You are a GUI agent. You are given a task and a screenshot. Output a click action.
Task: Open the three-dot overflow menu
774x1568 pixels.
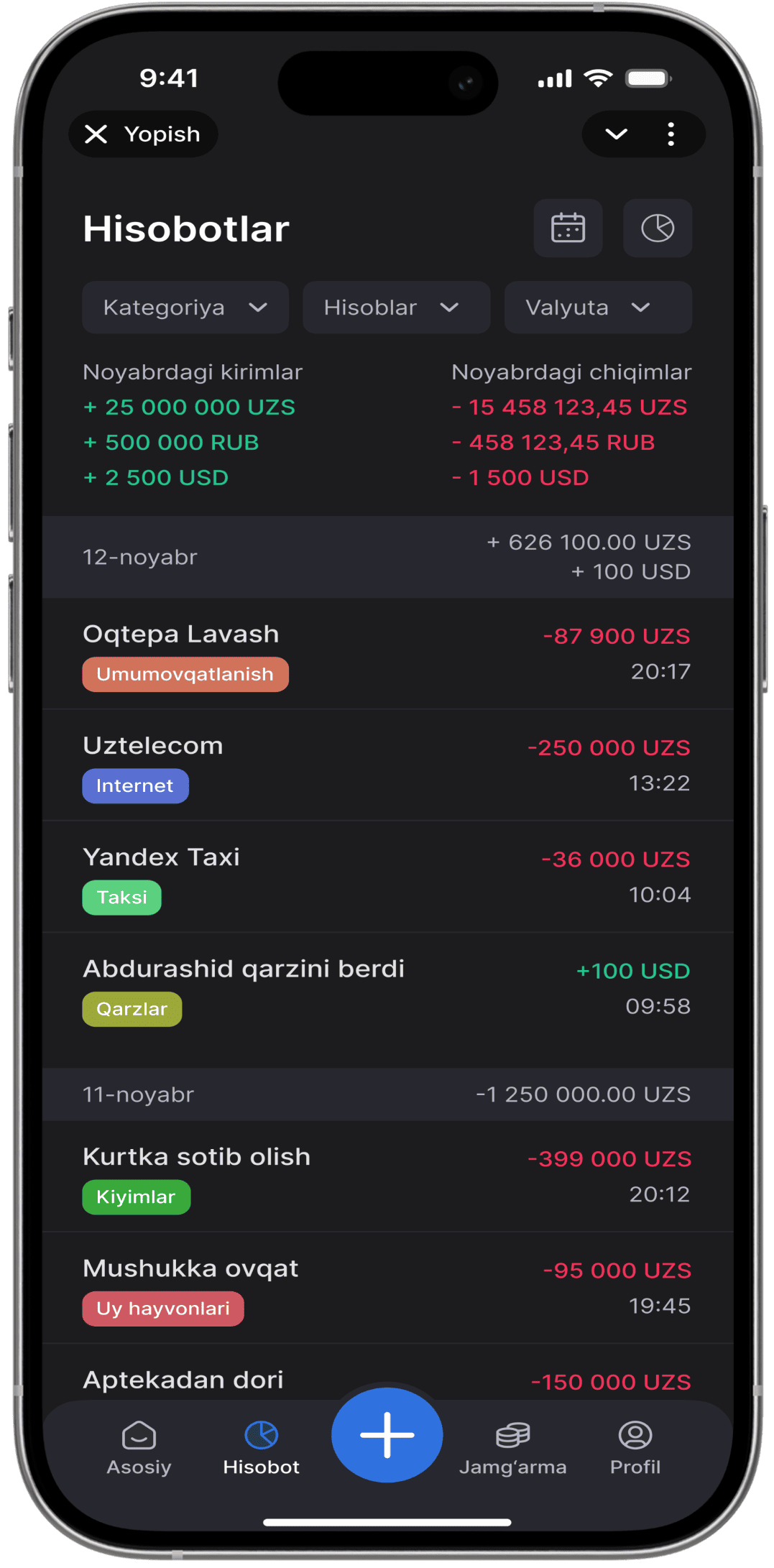pyautogui.click(x=671, y=134)
